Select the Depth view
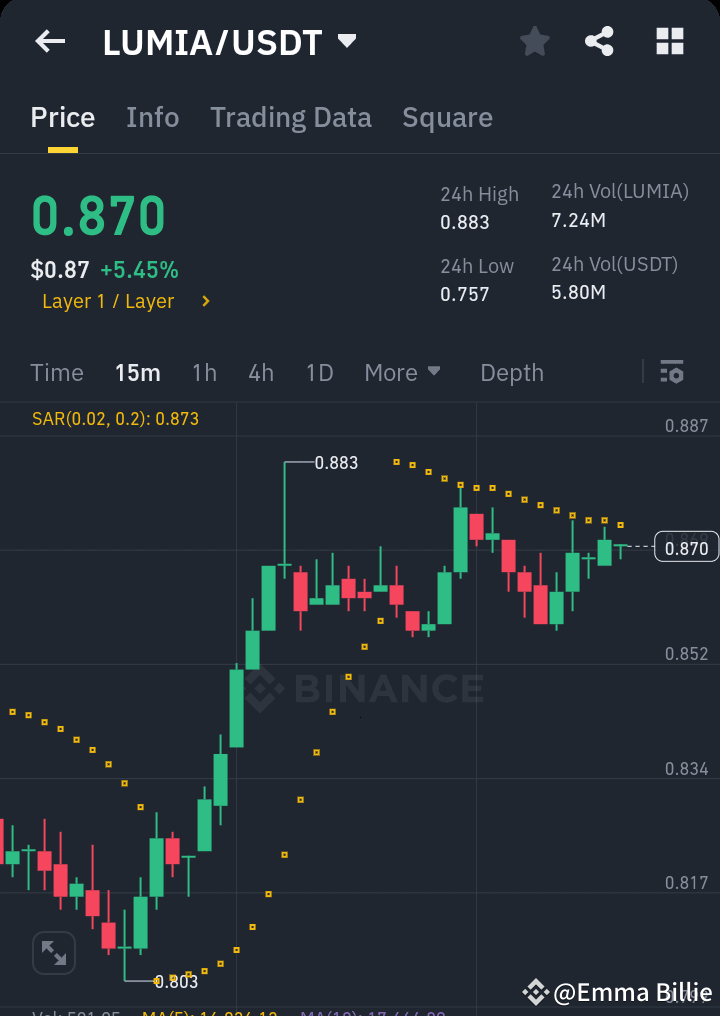 point(511,372)
